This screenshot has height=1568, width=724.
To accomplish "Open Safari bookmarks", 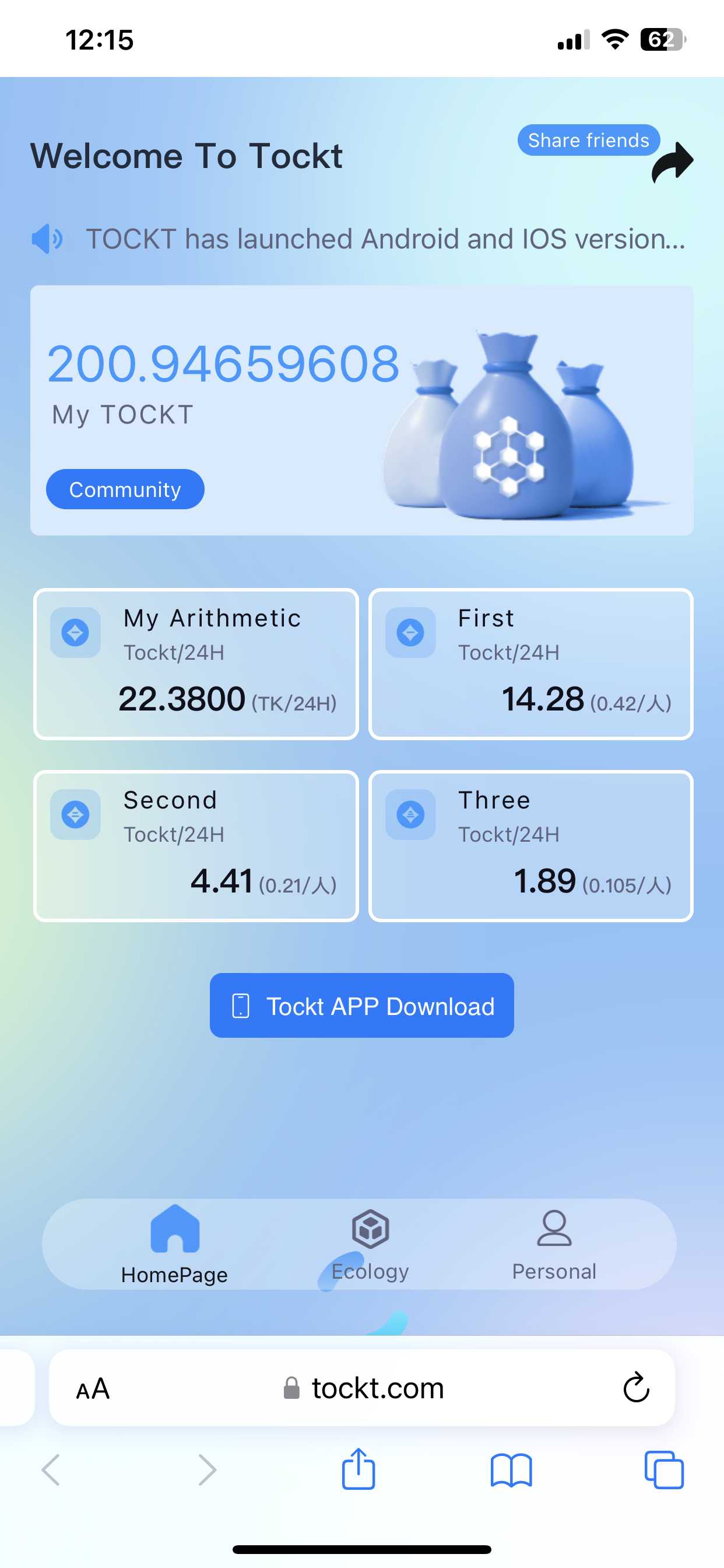I will [511, 1471].
